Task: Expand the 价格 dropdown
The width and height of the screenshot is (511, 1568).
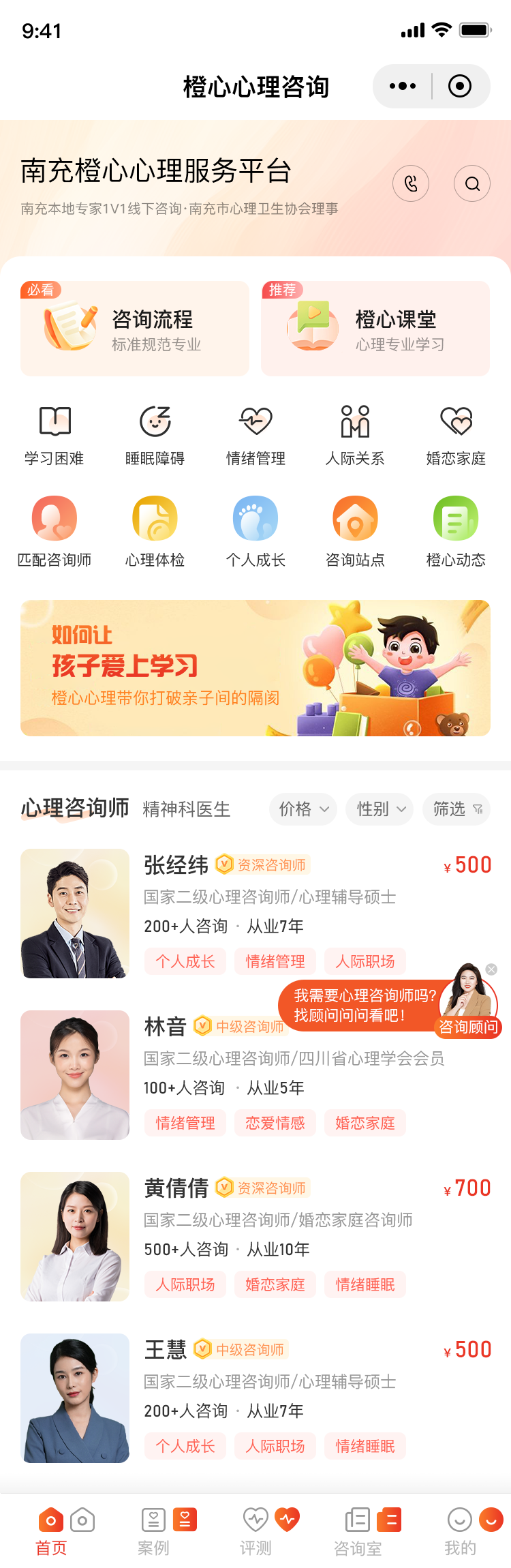Action: tap(303, 809)
